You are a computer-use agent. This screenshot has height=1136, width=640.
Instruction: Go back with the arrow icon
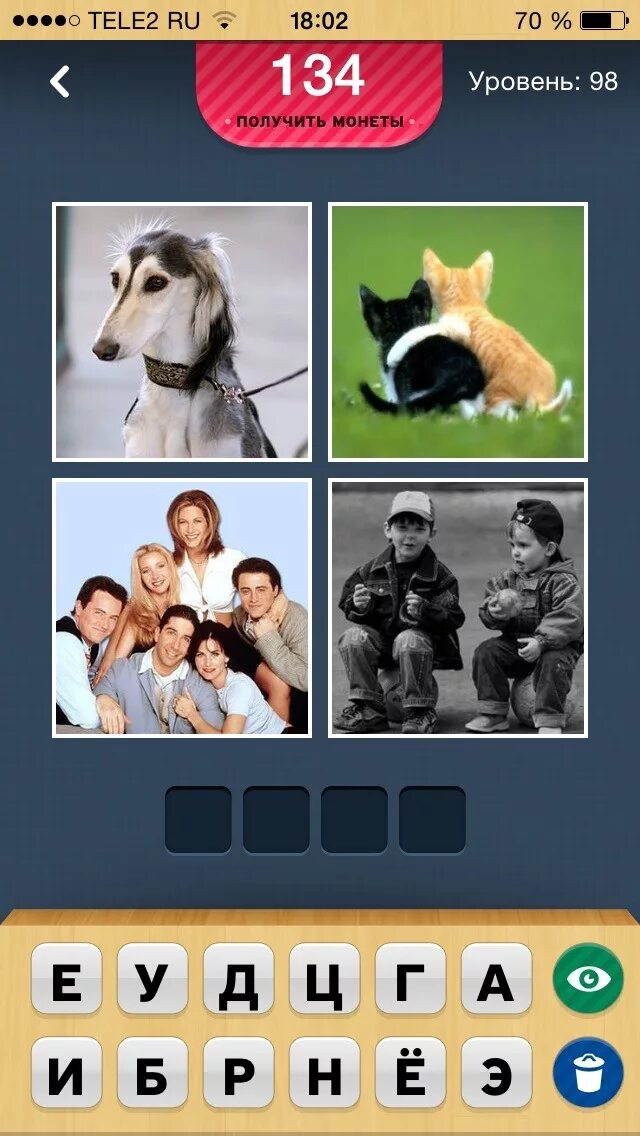pyautogui.click(x=60, y=81)
